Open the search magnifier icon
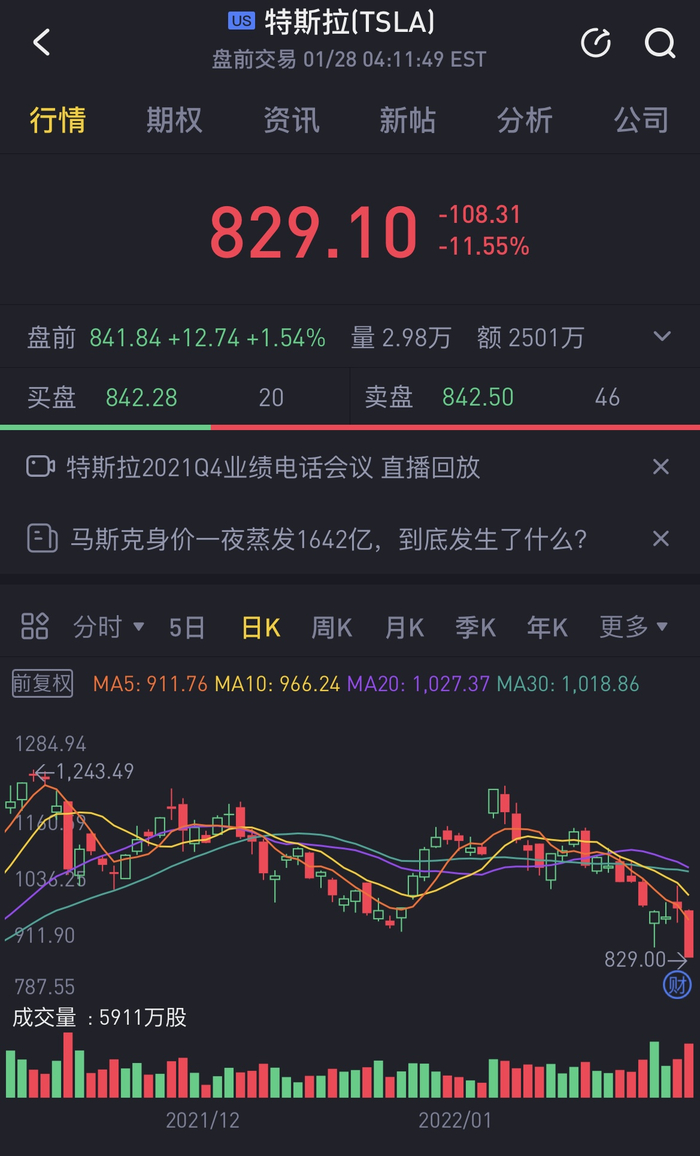 (660, 43)
